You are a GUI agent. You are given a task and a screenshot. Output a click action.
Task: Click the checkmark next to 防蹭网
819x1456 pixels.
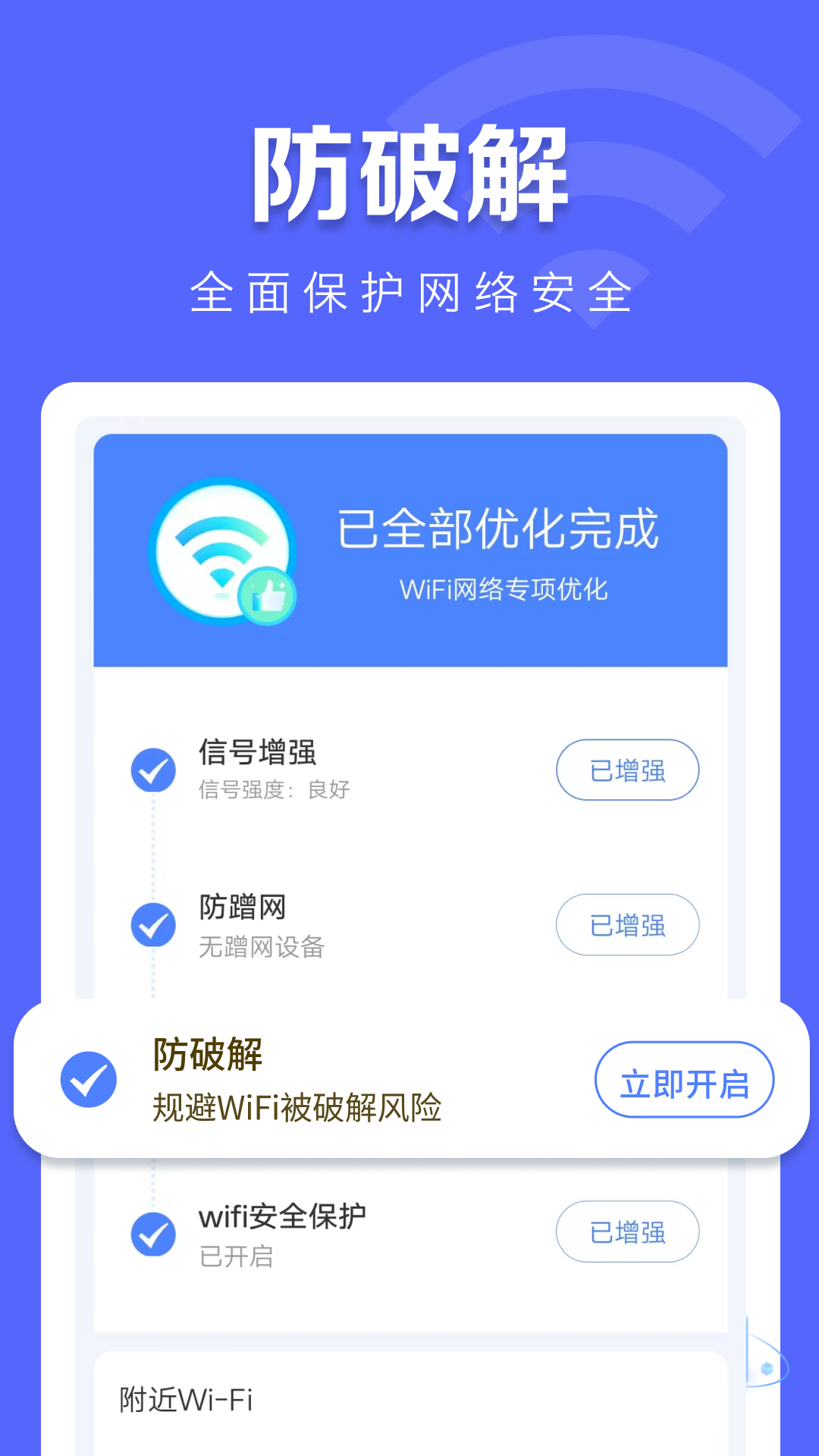[154, 925]
